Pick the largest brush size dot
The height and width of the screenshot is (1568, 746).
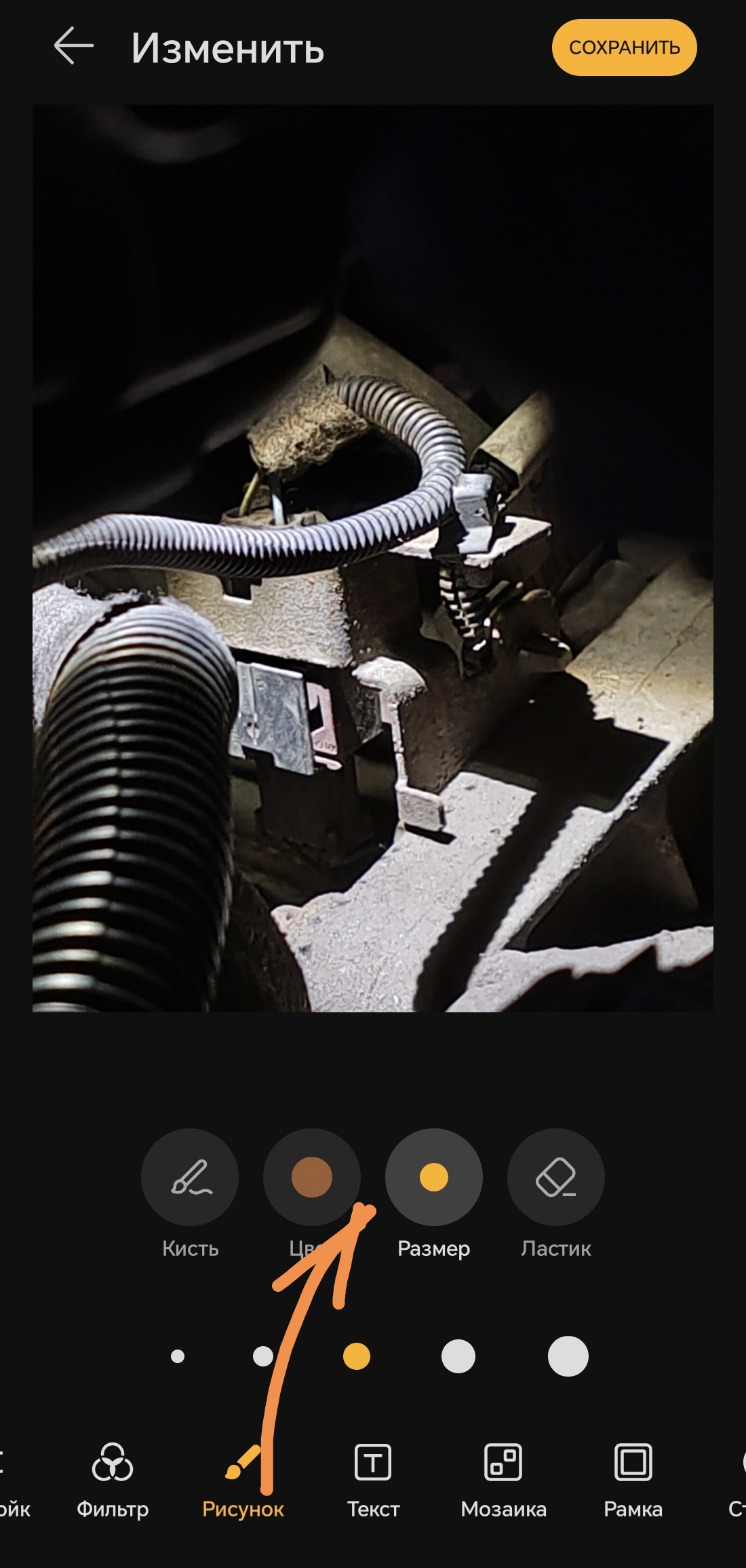(568, 1356)
